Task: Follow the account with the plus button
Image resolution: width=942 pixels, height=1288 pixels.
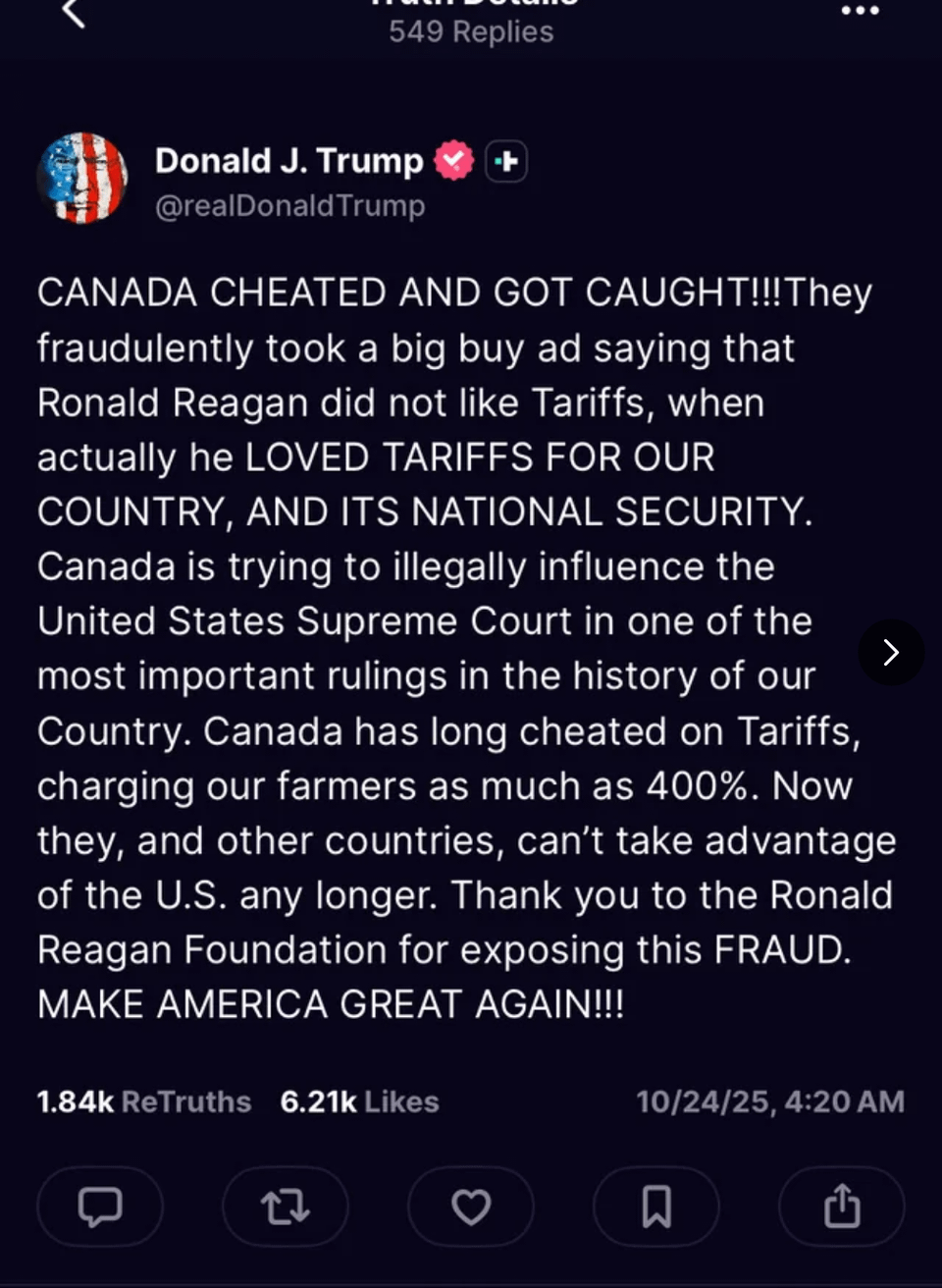Action: tap(506, 161)
